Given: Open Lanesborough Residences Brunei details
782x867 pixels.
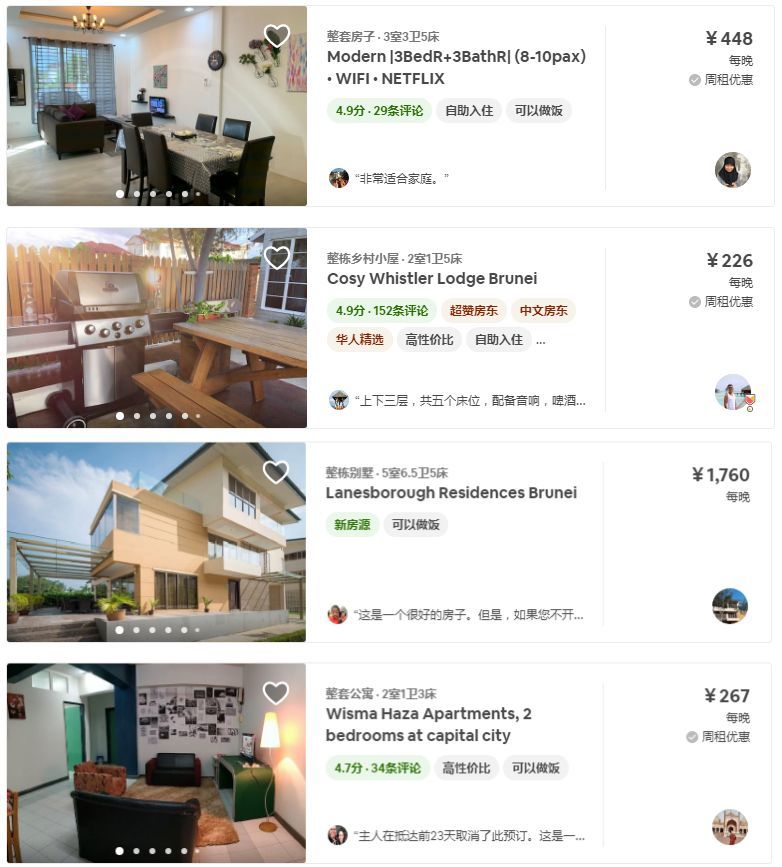Looking at the screenshot, I should pos(451,493).
